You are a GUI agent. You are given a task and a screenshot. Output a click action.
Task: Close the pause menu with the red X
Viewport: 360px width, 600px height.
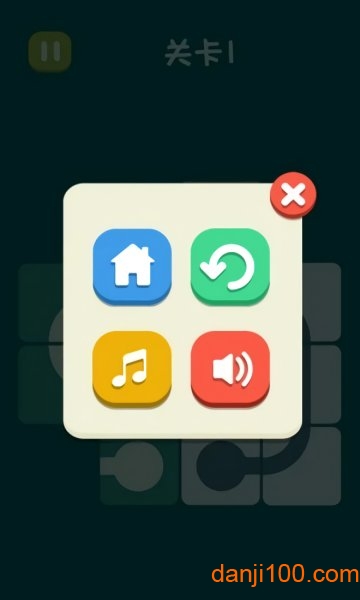(293, 195)
